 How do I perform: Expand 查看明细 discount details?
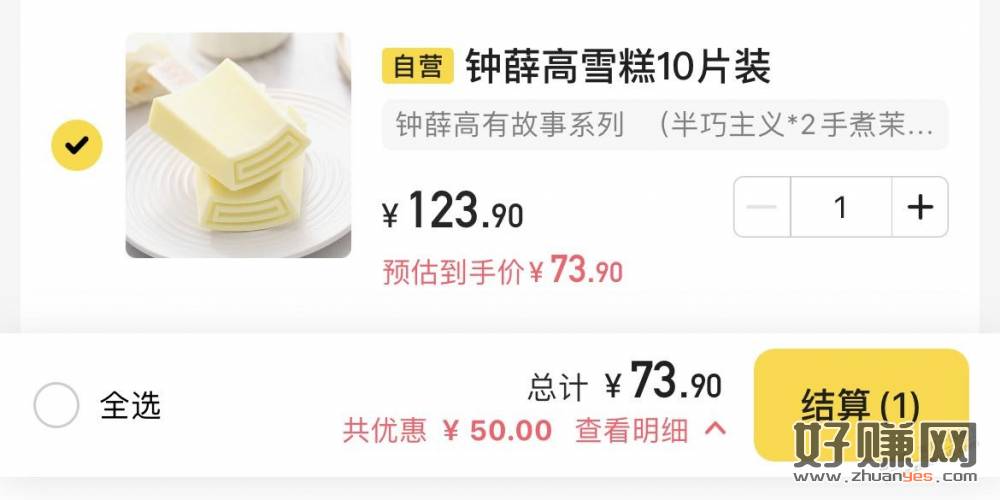click(650, 431)
